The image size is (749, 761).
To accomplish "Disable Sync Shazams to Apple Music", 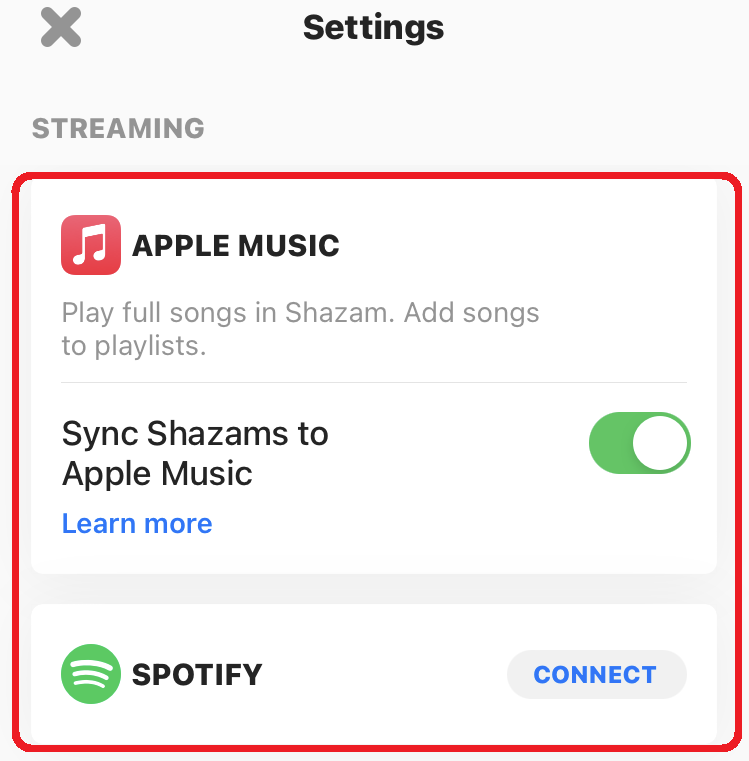I will point(639,443).
